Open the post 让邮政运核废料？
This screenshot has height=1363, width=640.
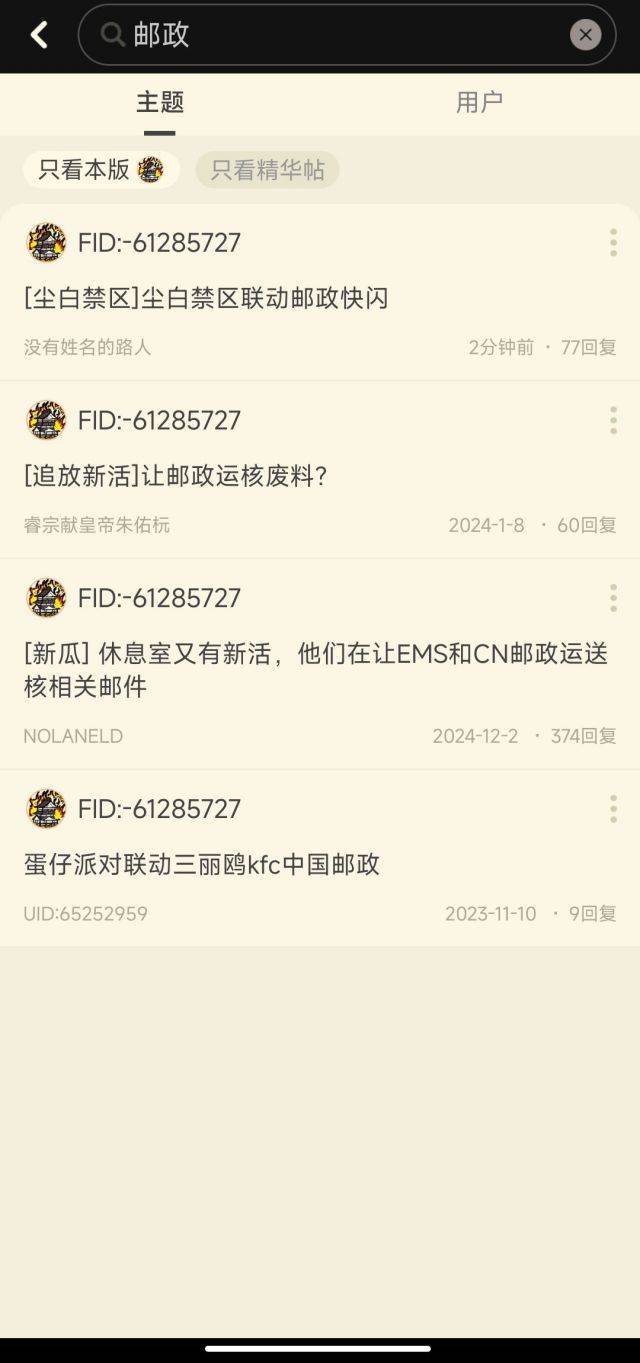tap(176, 476)
